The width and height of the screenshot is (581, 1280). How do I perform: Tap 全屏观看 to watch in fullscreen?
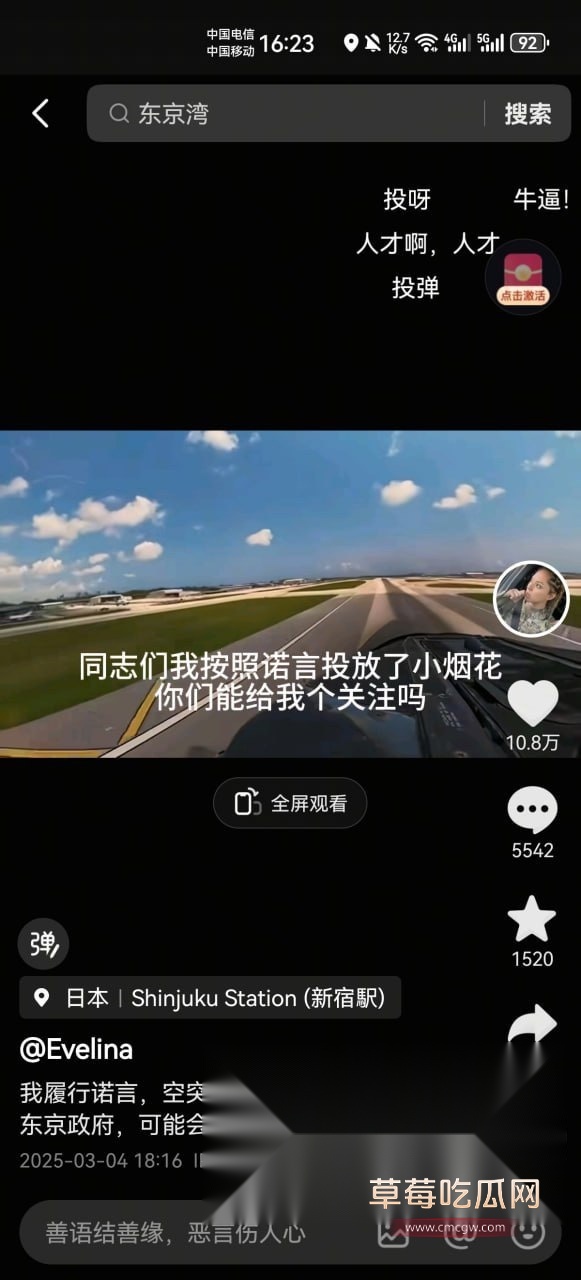(x=290, y=803)
